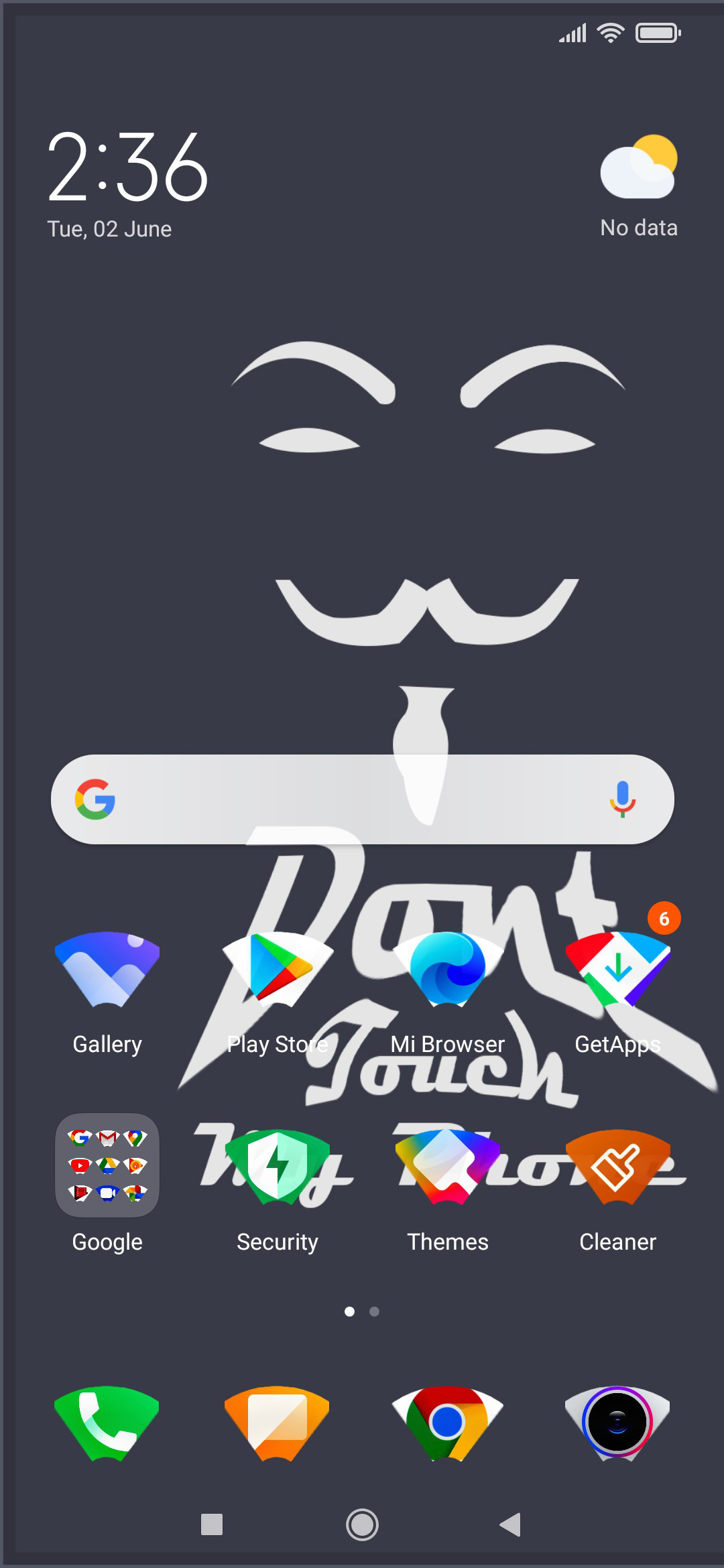The width and height of the screenshot is (724, 1568).
Task: Open the Phone dialer in the dock
Action: pyautogui.click(x=107, y=1423)
